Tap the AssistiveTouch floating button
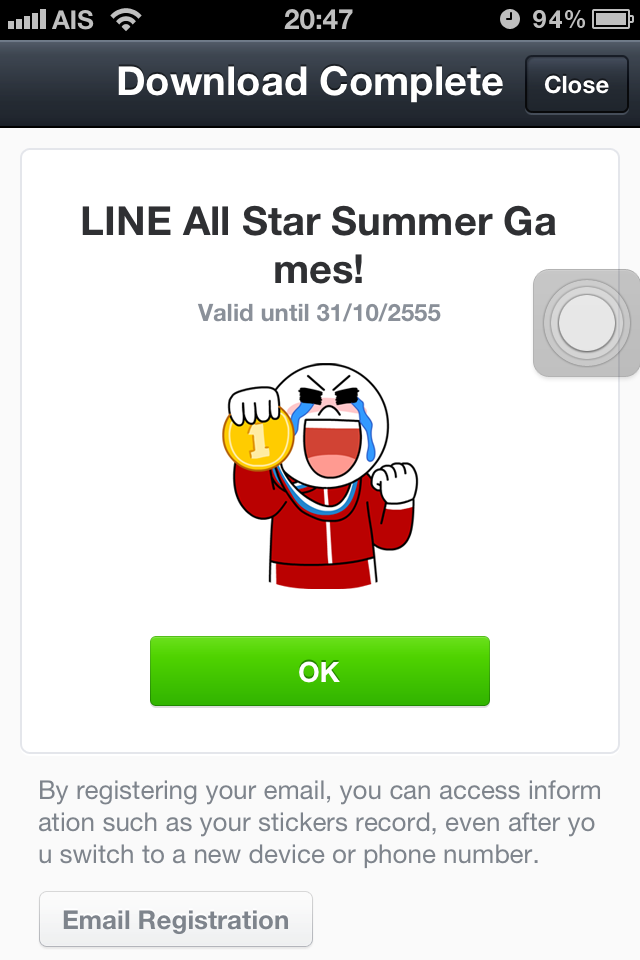The image size is (640, 960). (x=585, y=323)
